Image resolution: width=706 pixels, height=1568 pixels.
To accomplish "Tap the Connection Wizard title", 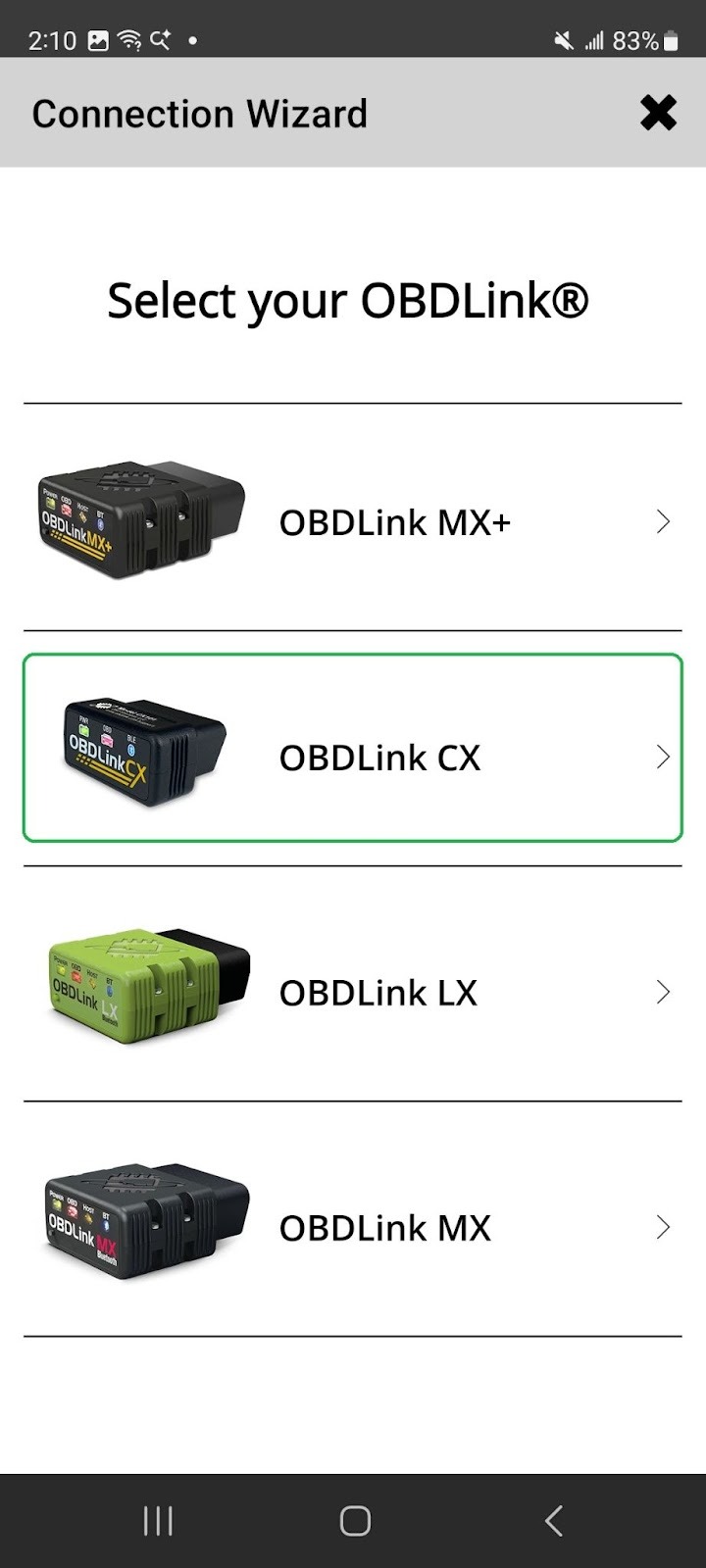I will coord(199,113).
